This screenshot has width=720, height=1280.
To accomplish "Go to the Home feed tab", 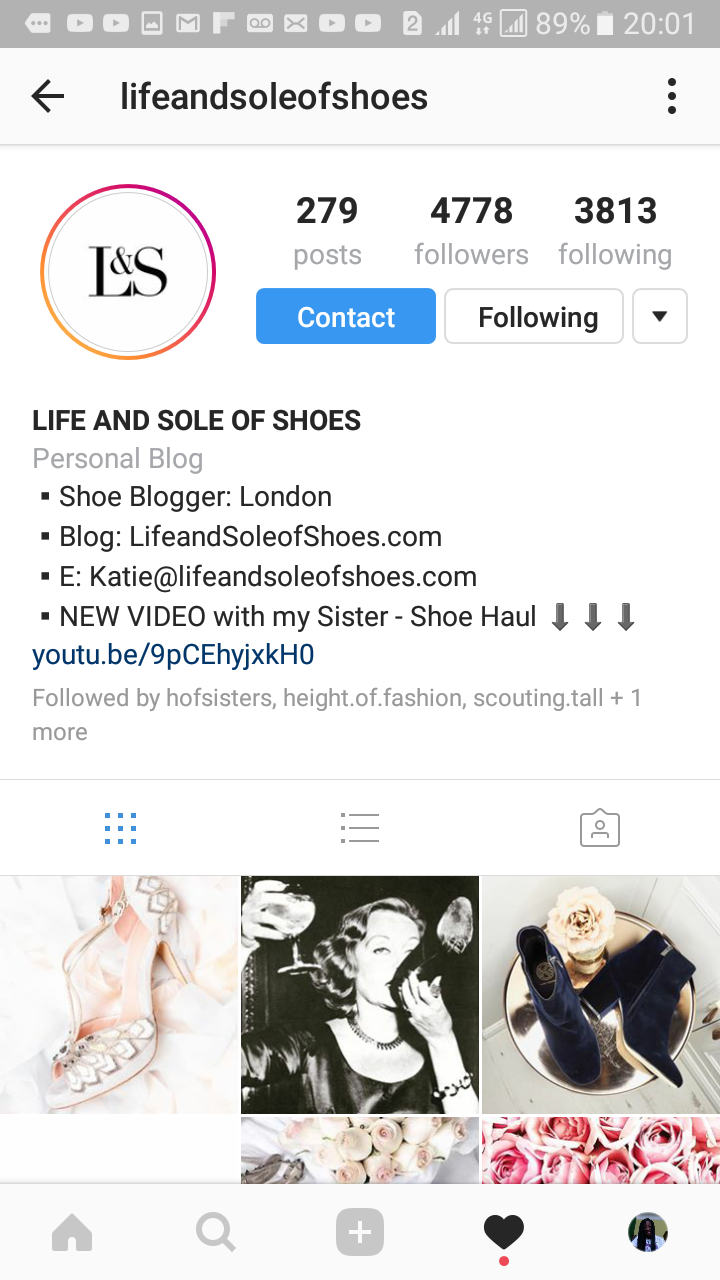I will tap(72, 1233).
